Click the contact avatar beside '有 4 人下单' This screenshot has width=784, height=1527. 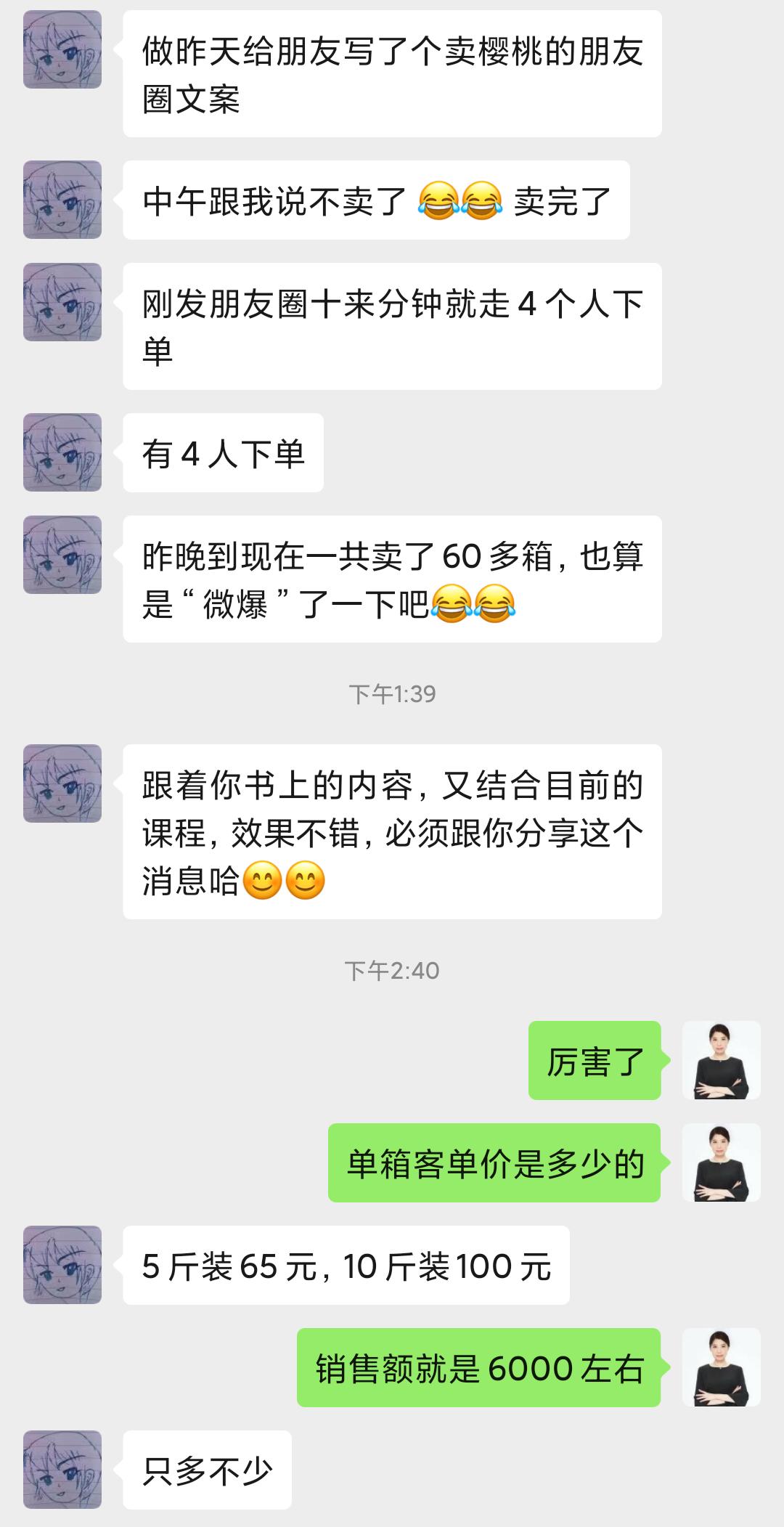coord(62,450)
